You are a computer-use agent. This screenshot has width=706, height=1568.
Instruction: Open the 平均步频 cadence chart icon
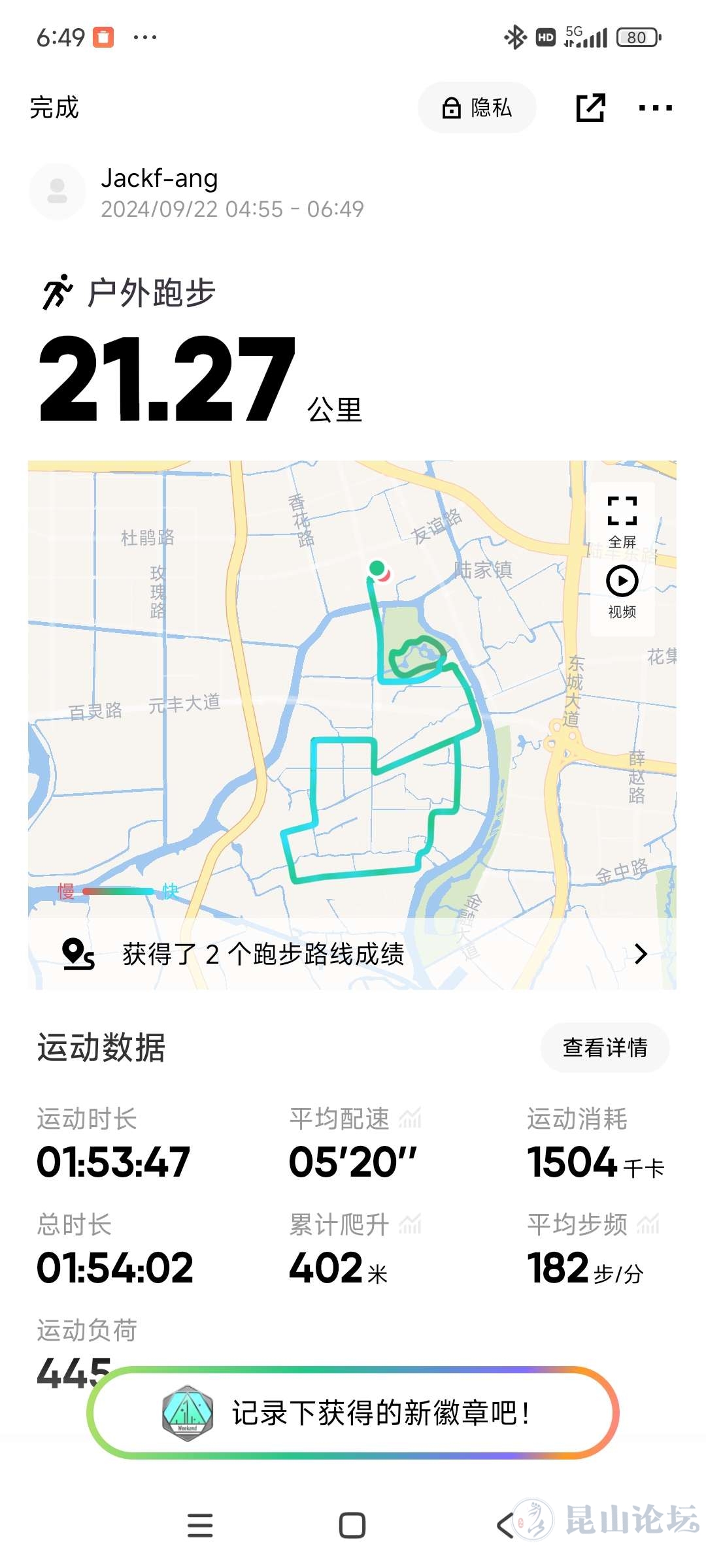[648, 1224]
